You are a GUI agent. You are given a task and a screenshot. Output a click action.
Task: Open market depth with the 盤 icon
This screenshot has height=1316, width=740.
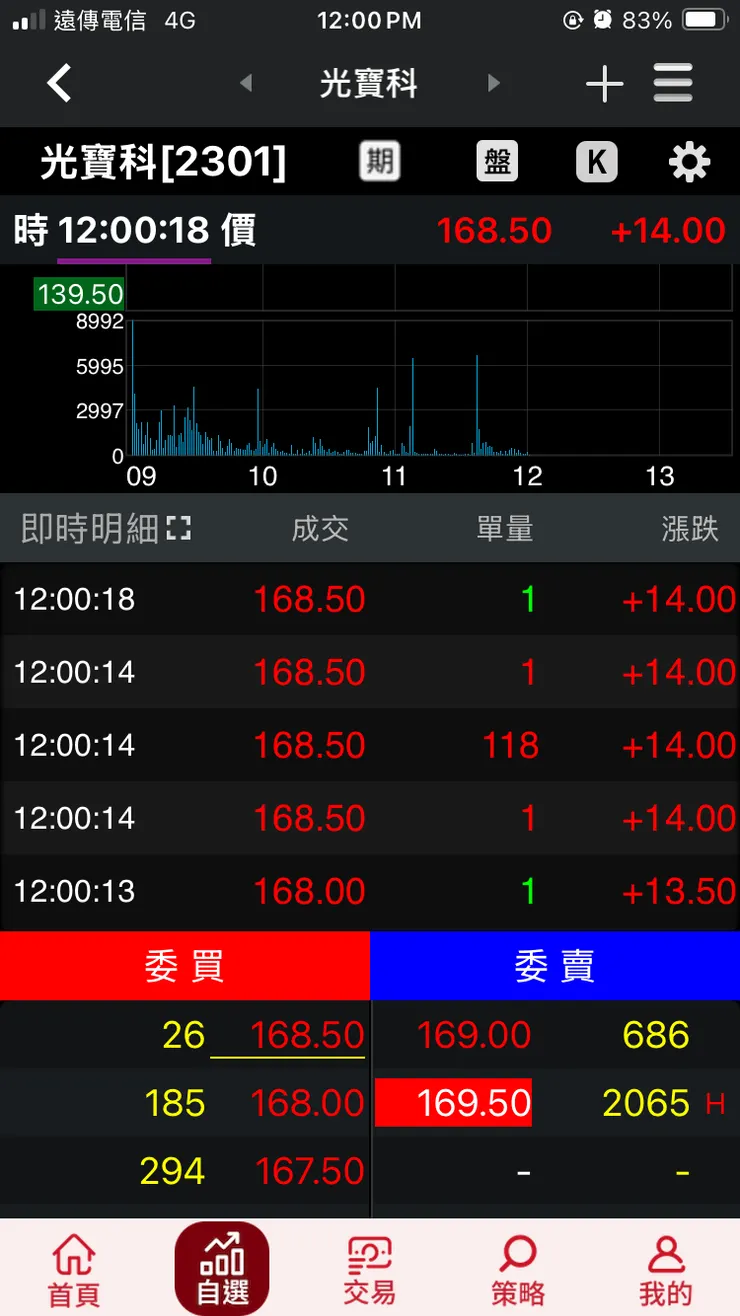497,161
